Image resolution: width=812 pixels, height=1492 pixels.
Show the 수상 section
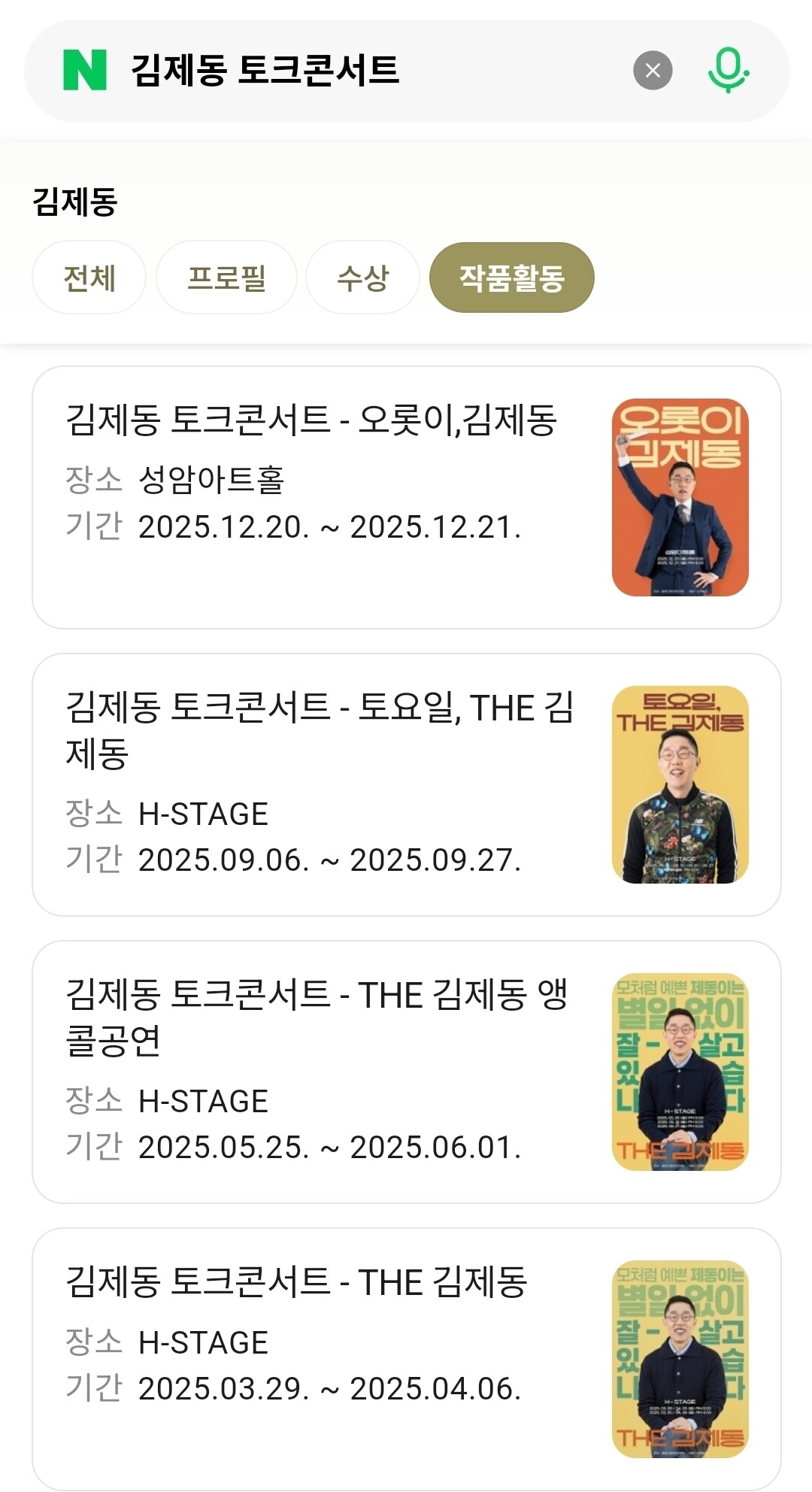(362, 277)
